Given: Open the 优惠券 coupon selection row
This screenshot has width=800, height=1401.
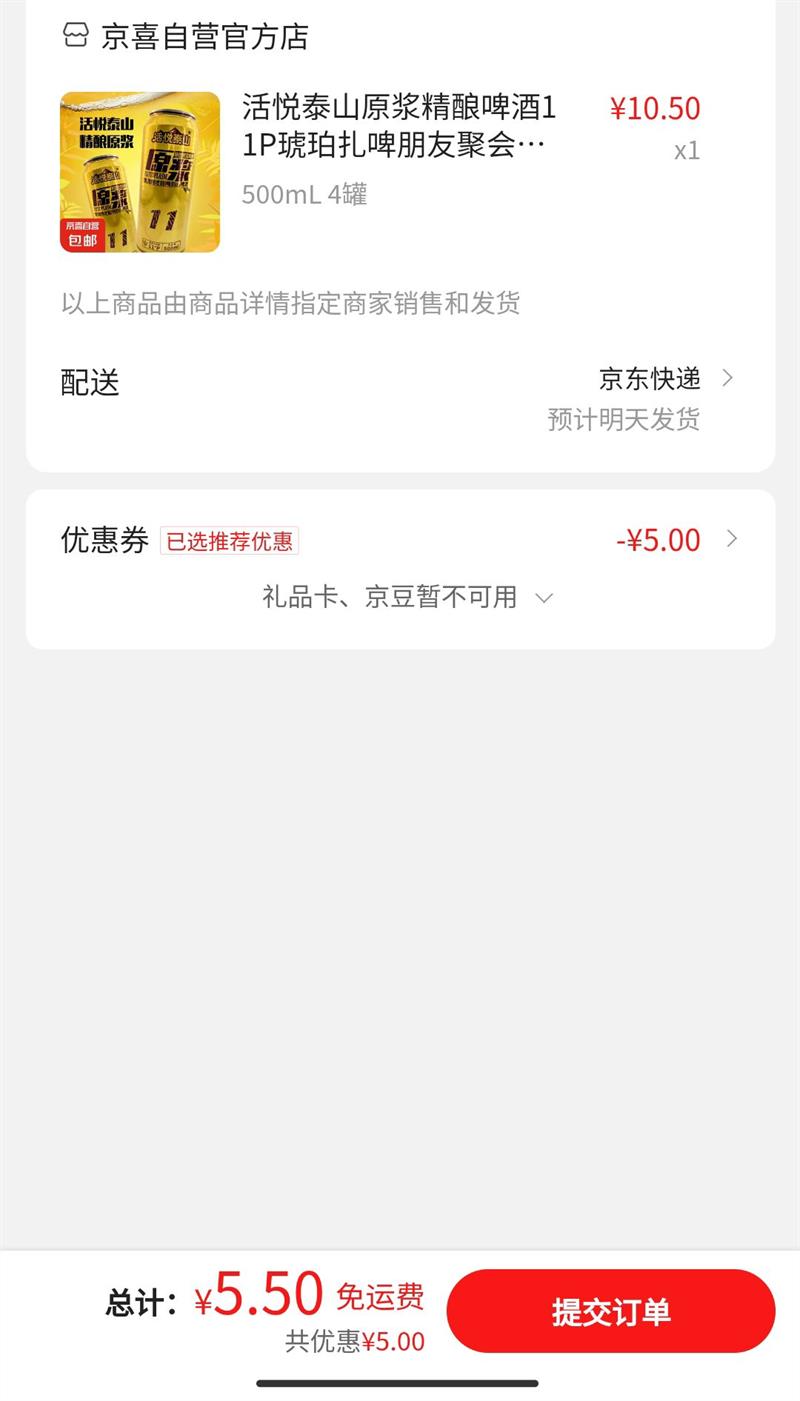Looking at the screenshot, I should click(x=400, y=540).
